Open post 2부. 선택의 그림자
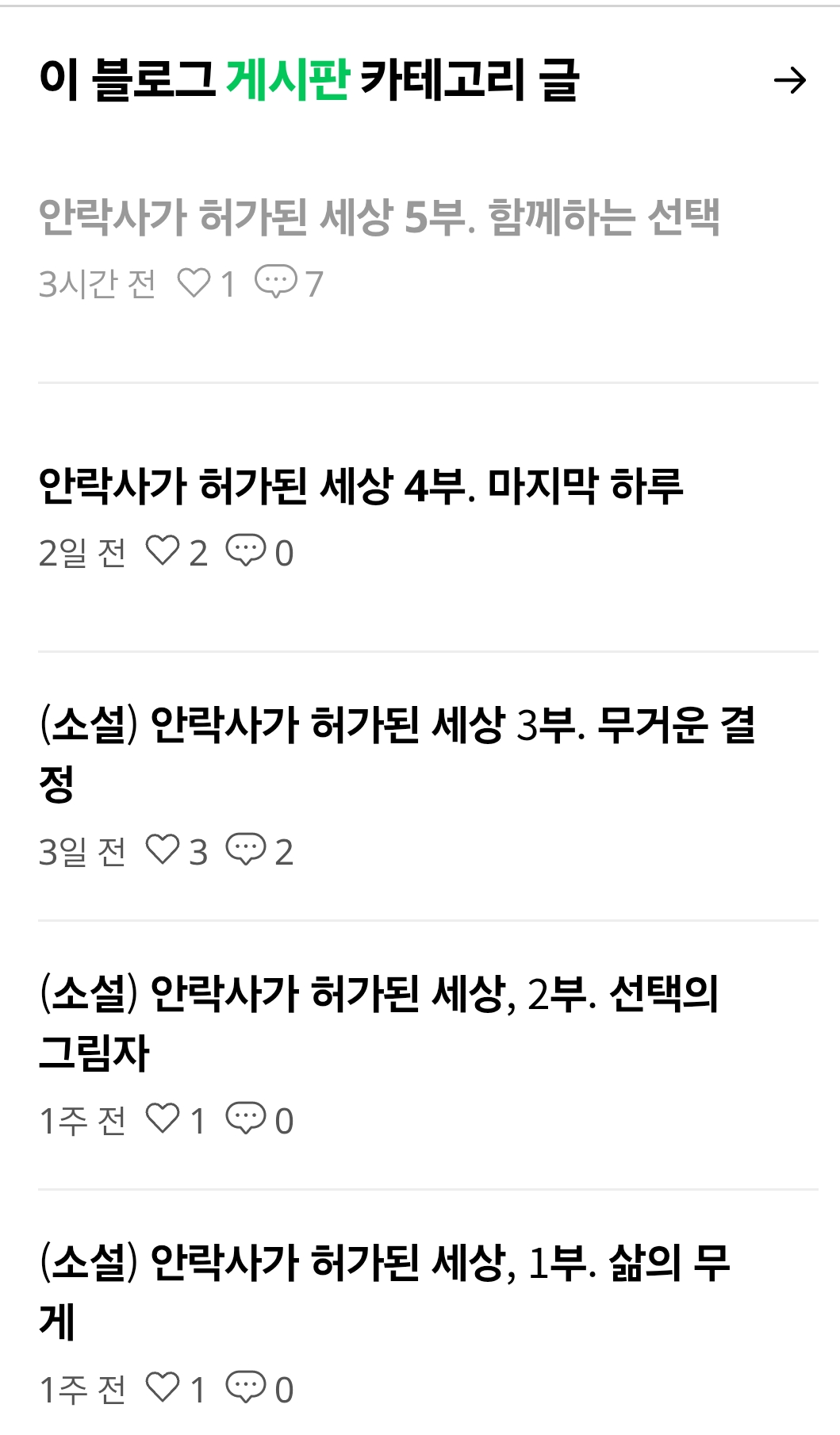This screenshot has width=840, height=1435. point(379,995)
